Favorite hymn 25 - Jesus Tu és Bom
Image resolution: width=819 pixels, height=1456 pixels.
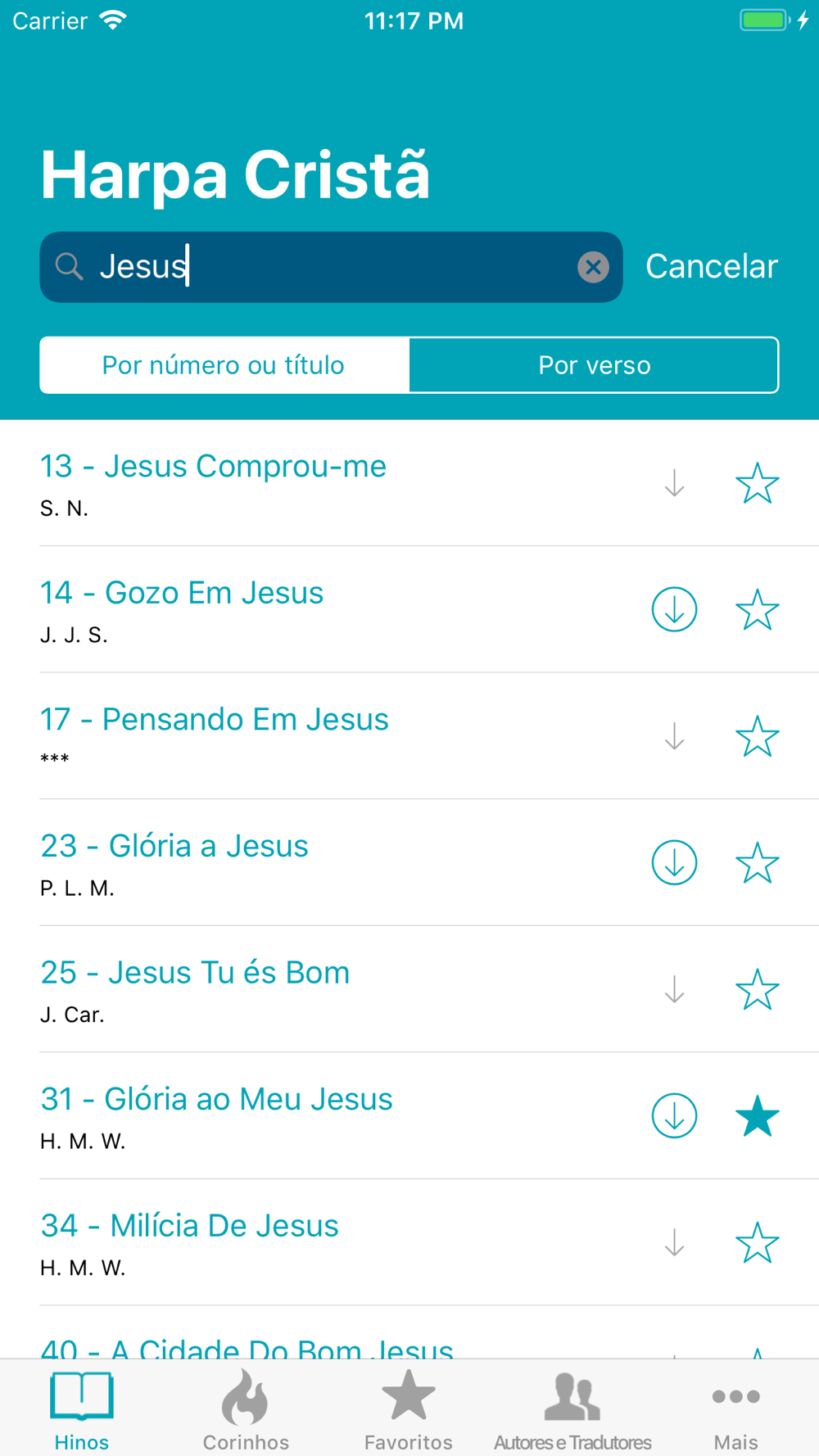coord(757,989)
